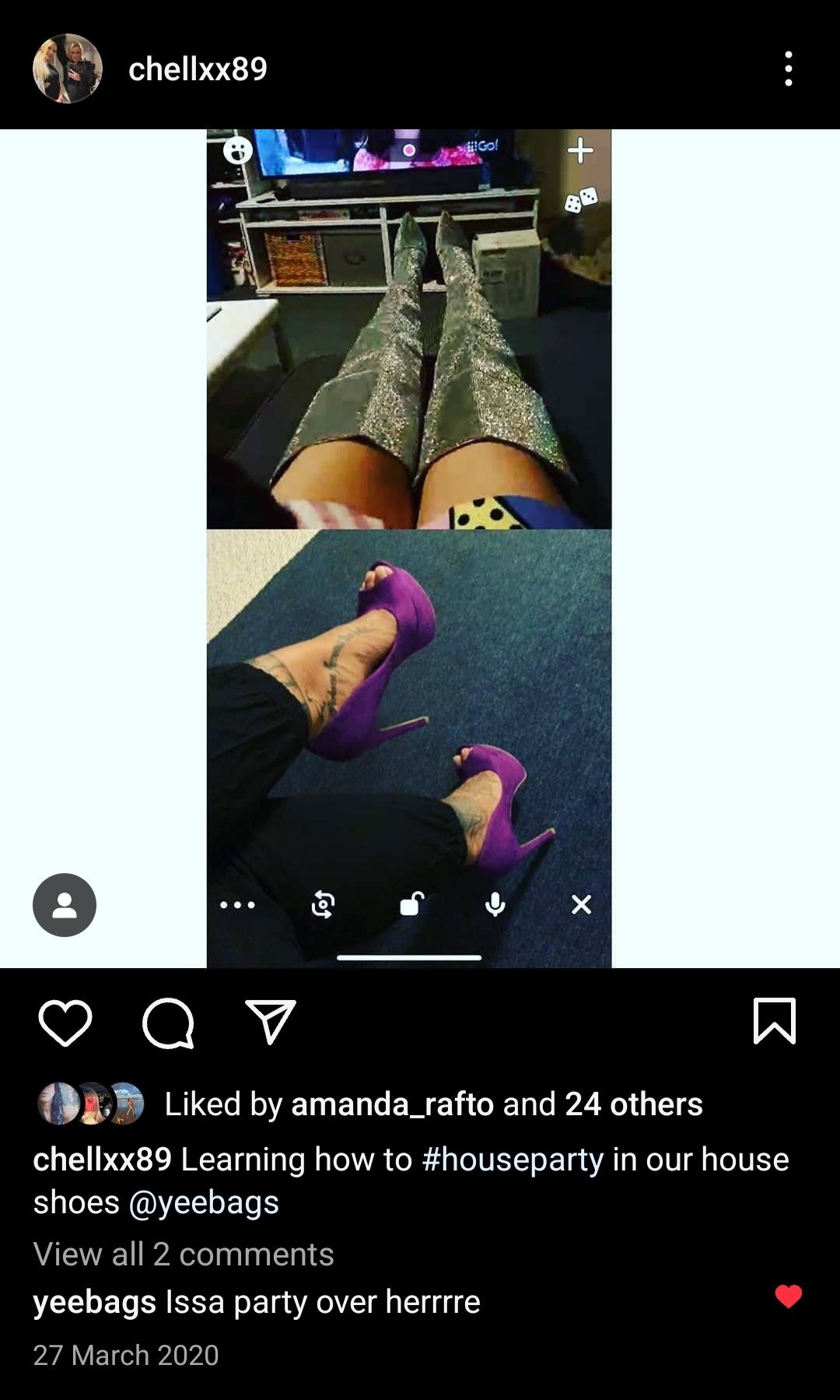This screenshot has height=1400, width=840.
Task: Open the @yeebags mention in caption
Action: click(204, 1202)
